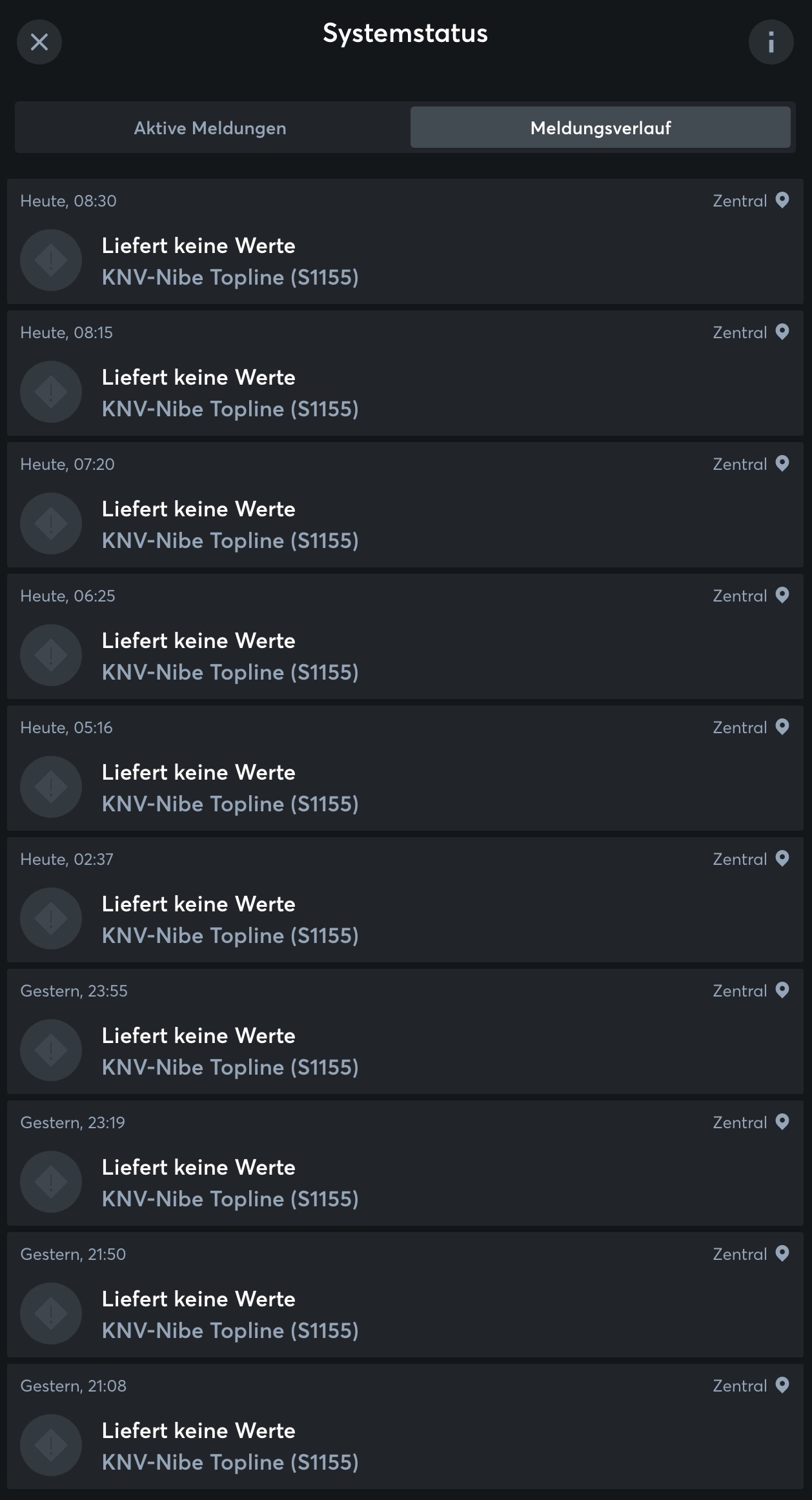Image resolution: width=812 pixels, height=1500 pixels.
Task: Open the message from Heute, 02:37
Action: pos(405,900)
